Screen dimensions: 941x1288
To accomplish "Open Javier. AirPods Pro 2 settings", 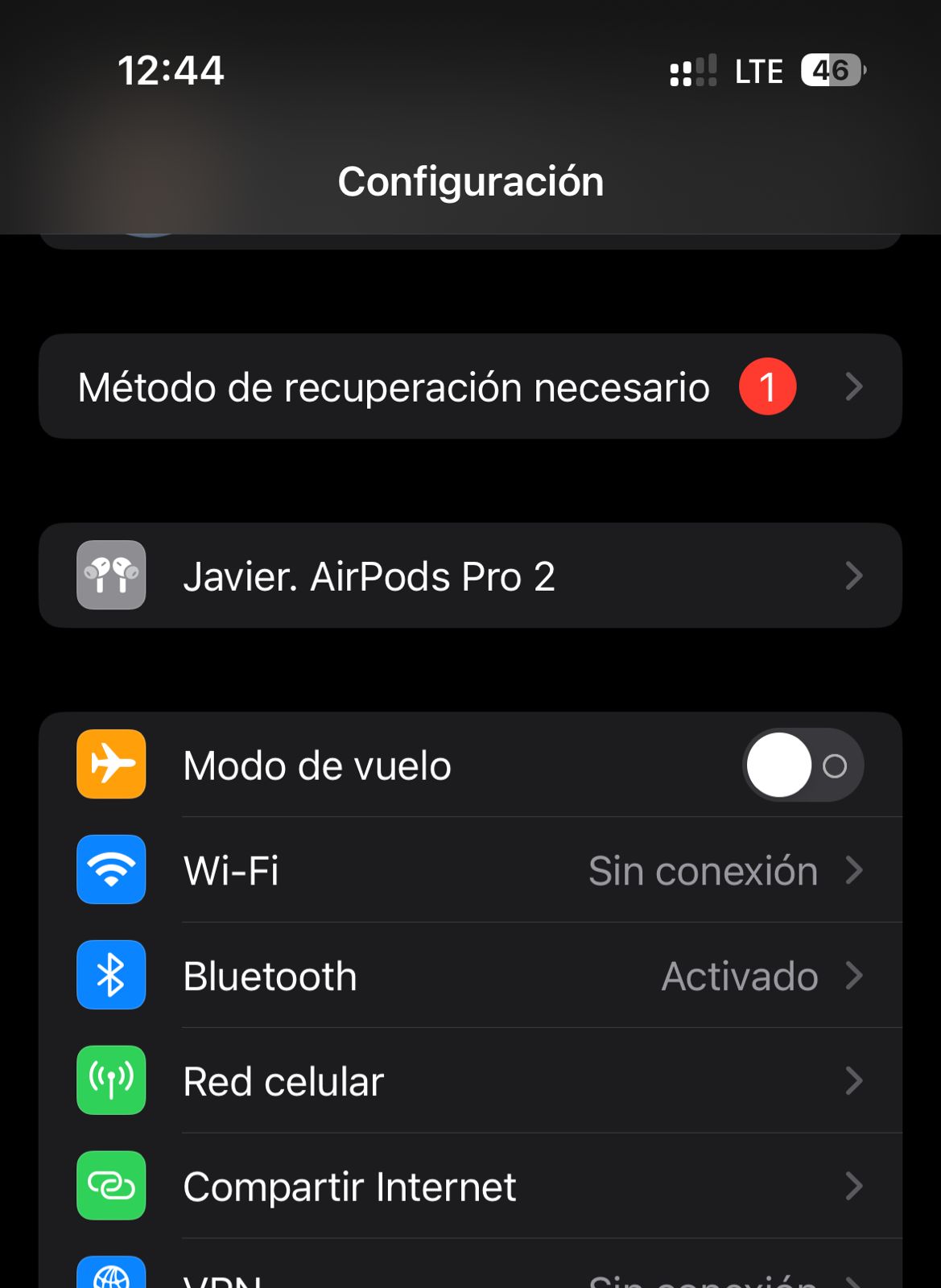I will (470, 576).
